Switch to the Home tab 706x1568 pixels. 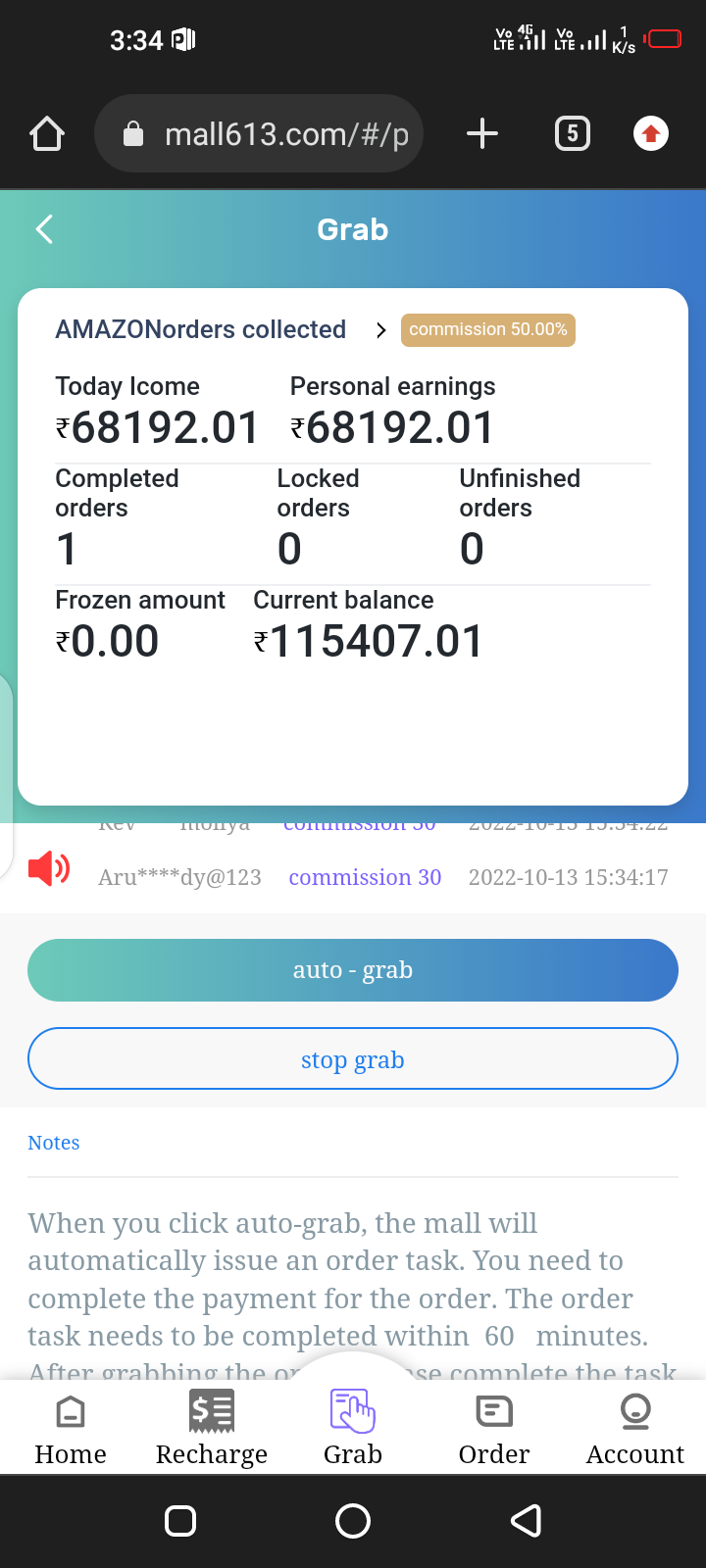71,1430
